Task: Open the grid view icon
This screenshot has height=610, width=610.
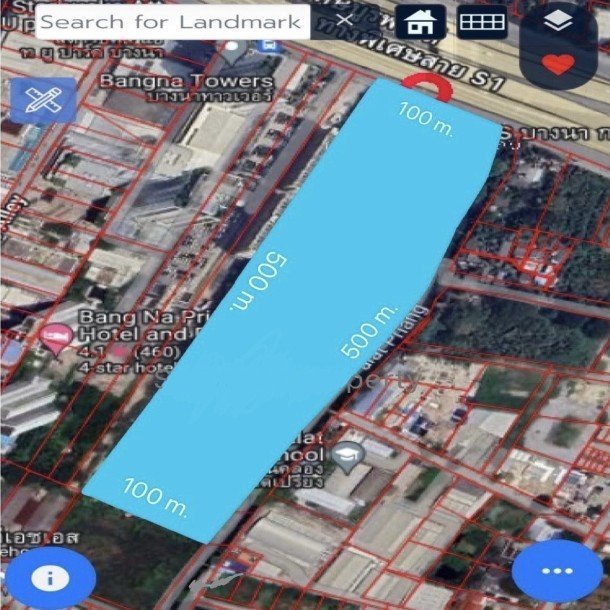Action: 482,21
